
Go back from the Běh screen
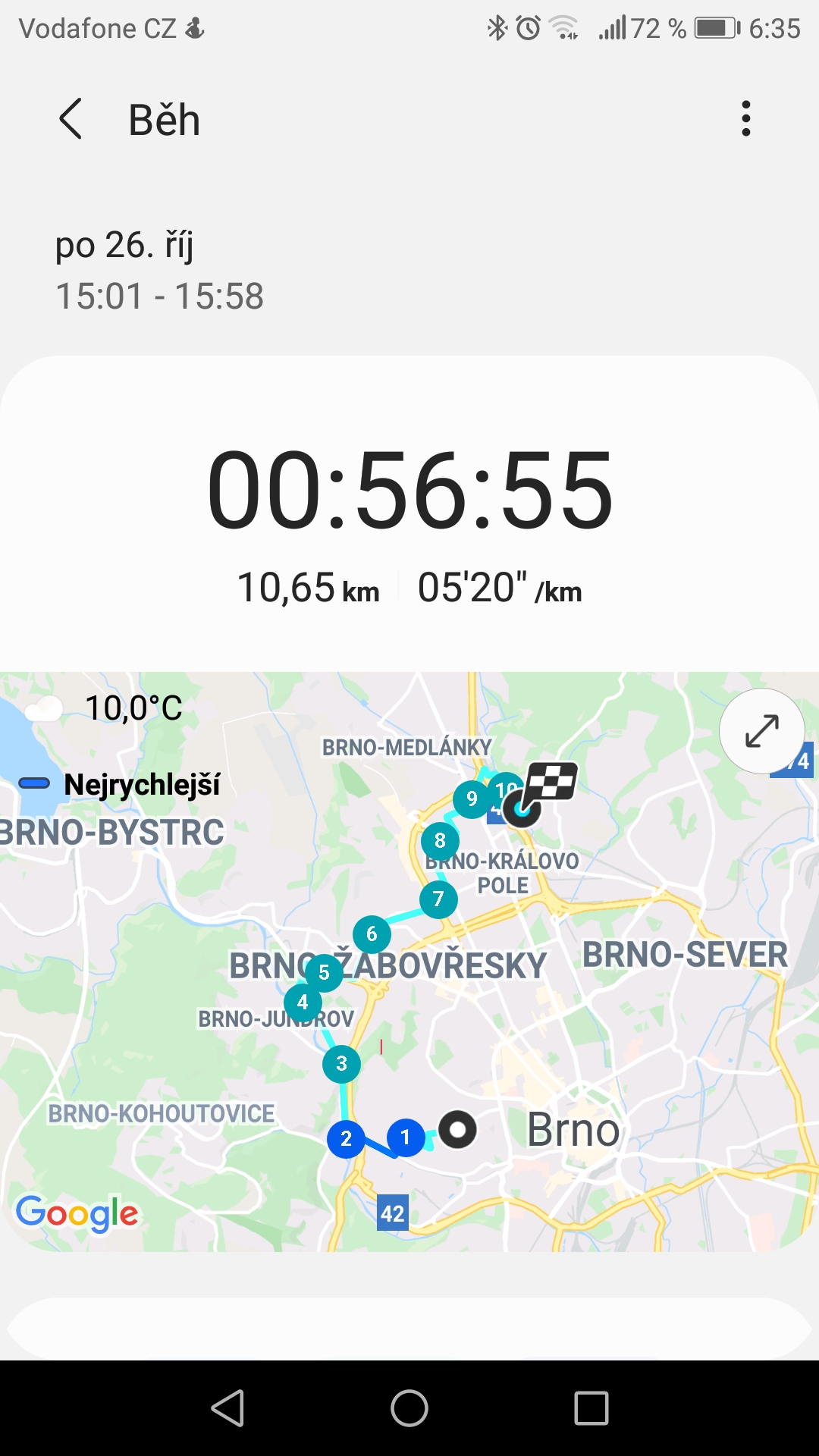pyautogui.click(x=71, y=119)
